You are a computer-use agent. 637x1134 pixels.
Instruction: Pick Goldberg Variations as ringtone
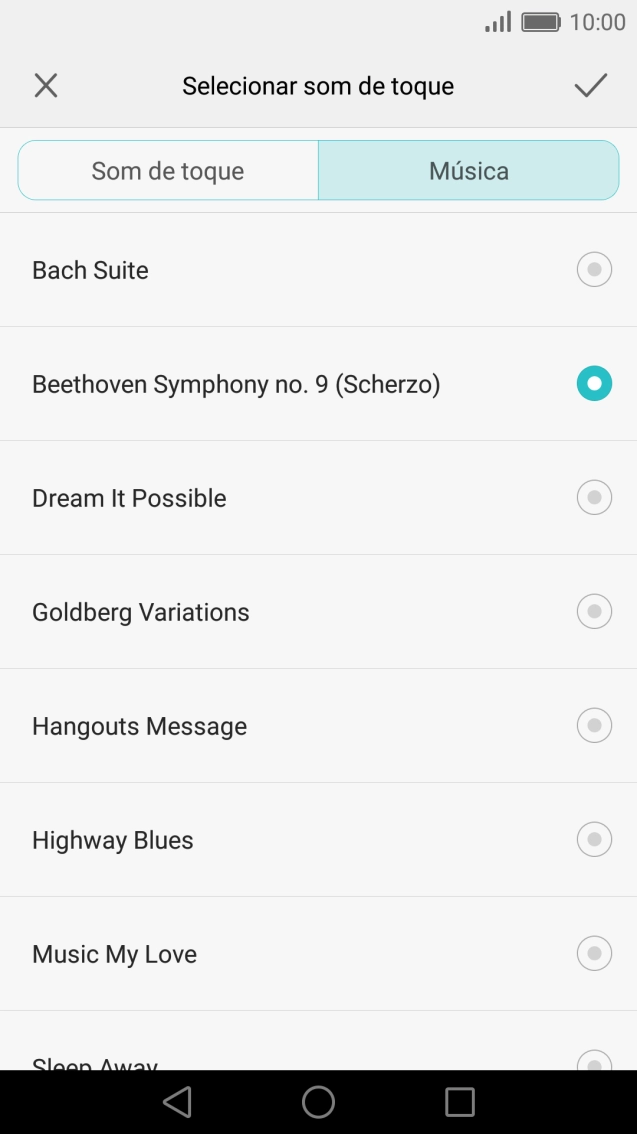pos(594,612)
